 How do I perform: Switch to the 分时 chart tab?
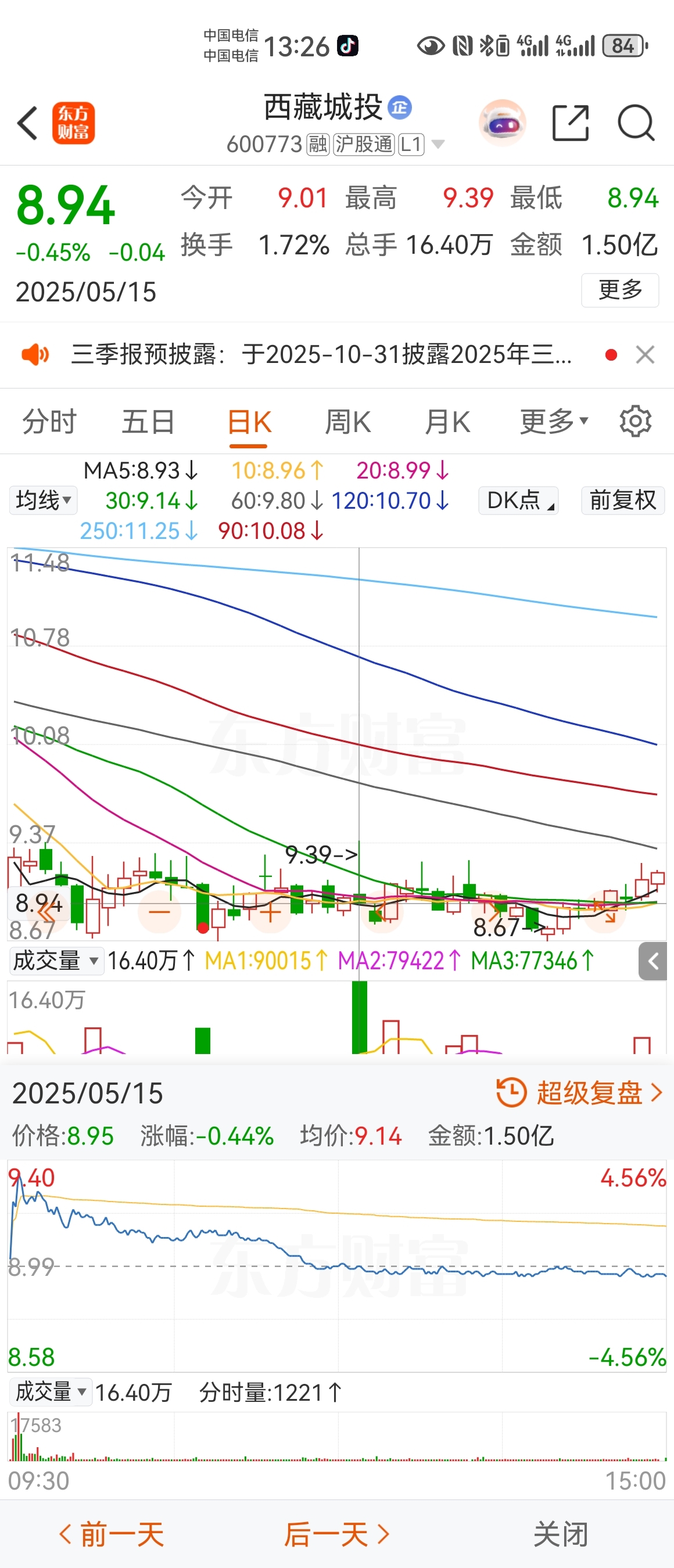click(x=49, y=422)
